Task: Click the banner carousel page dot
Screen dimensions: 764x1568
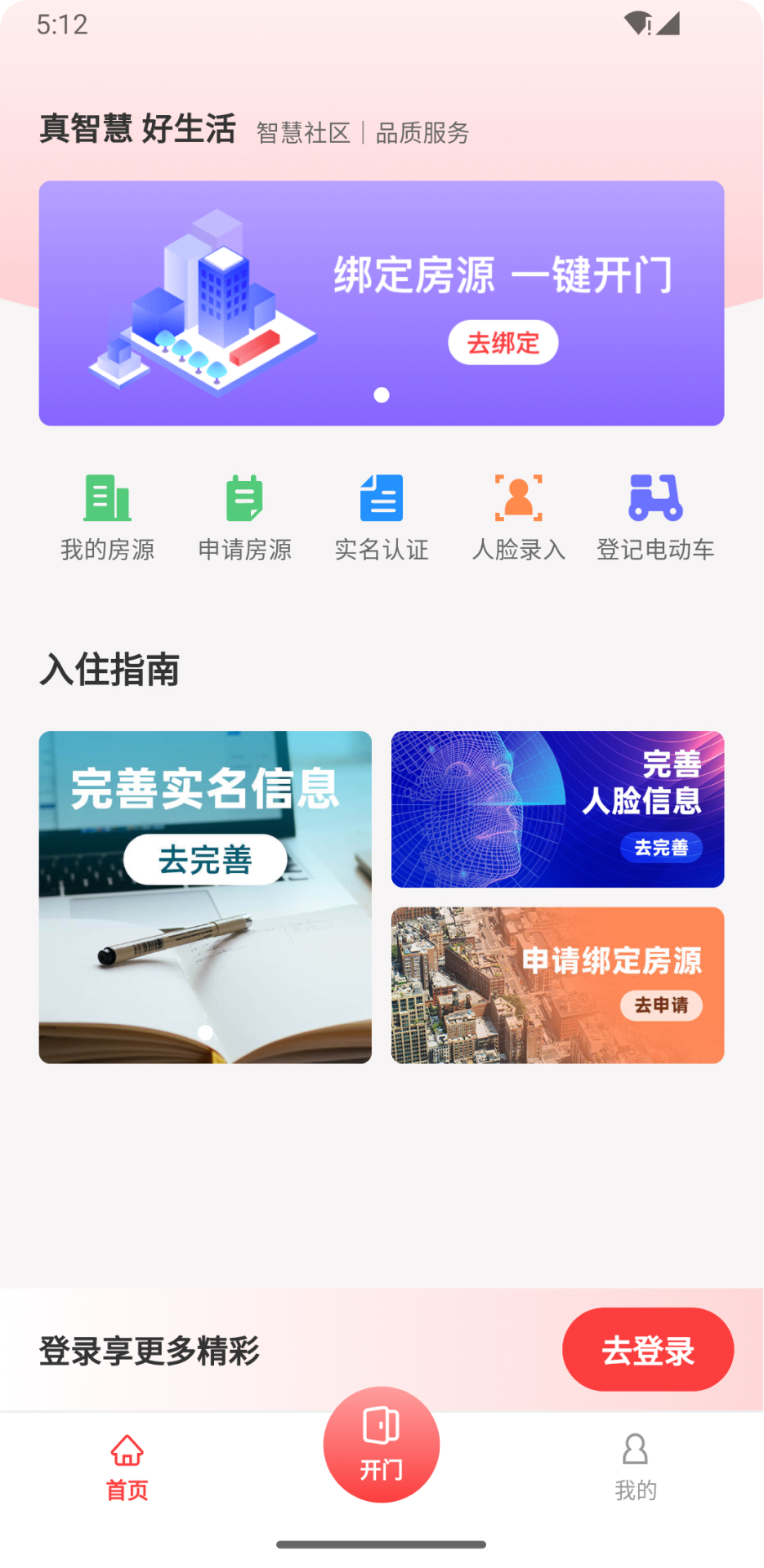Action: pos(381,394)
